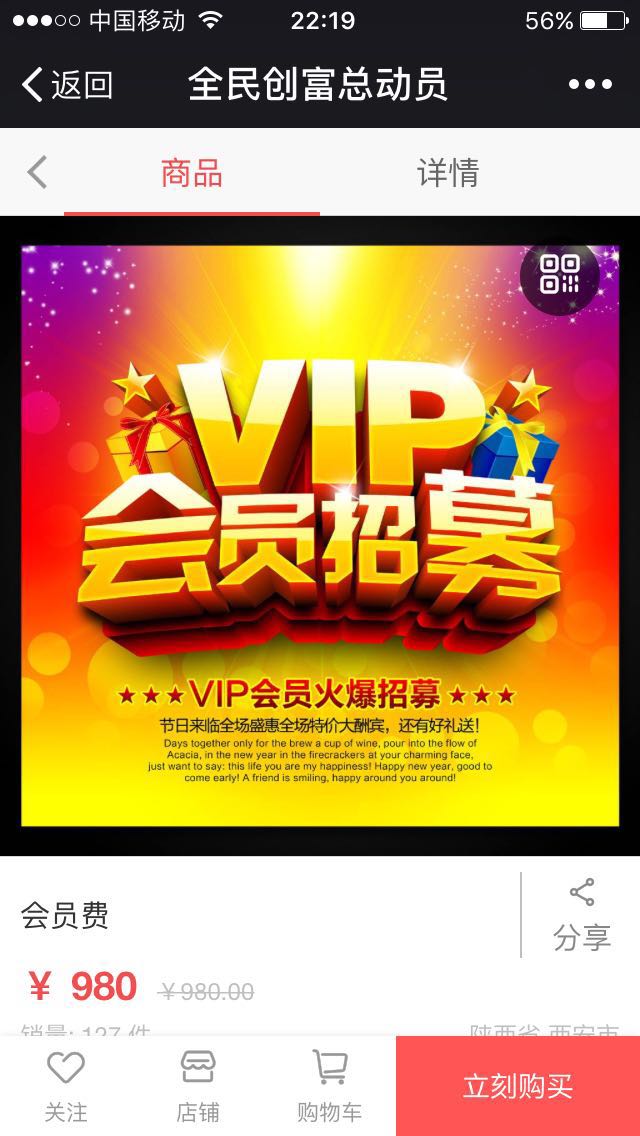Tap the gray back chevron beside 商品
Image resolution: width=640 pixels, height=1136 pixels.
coord(37,173)
